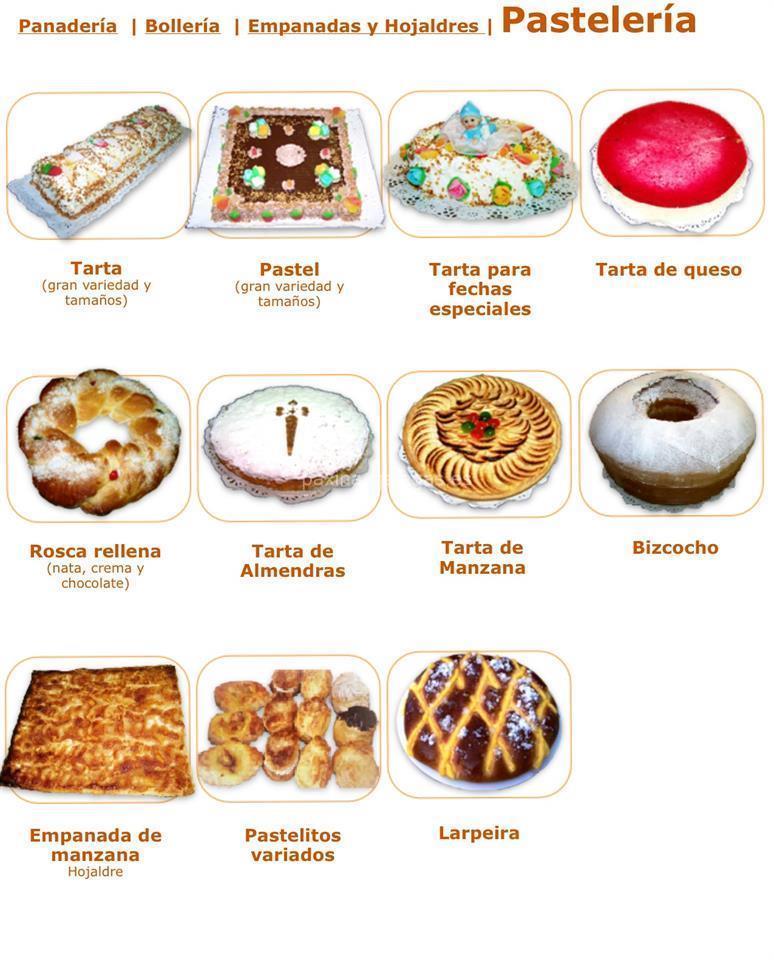Open Empanadas y Hojaldres link
This screenshot has width=774, height=960.
click(364, 26)
